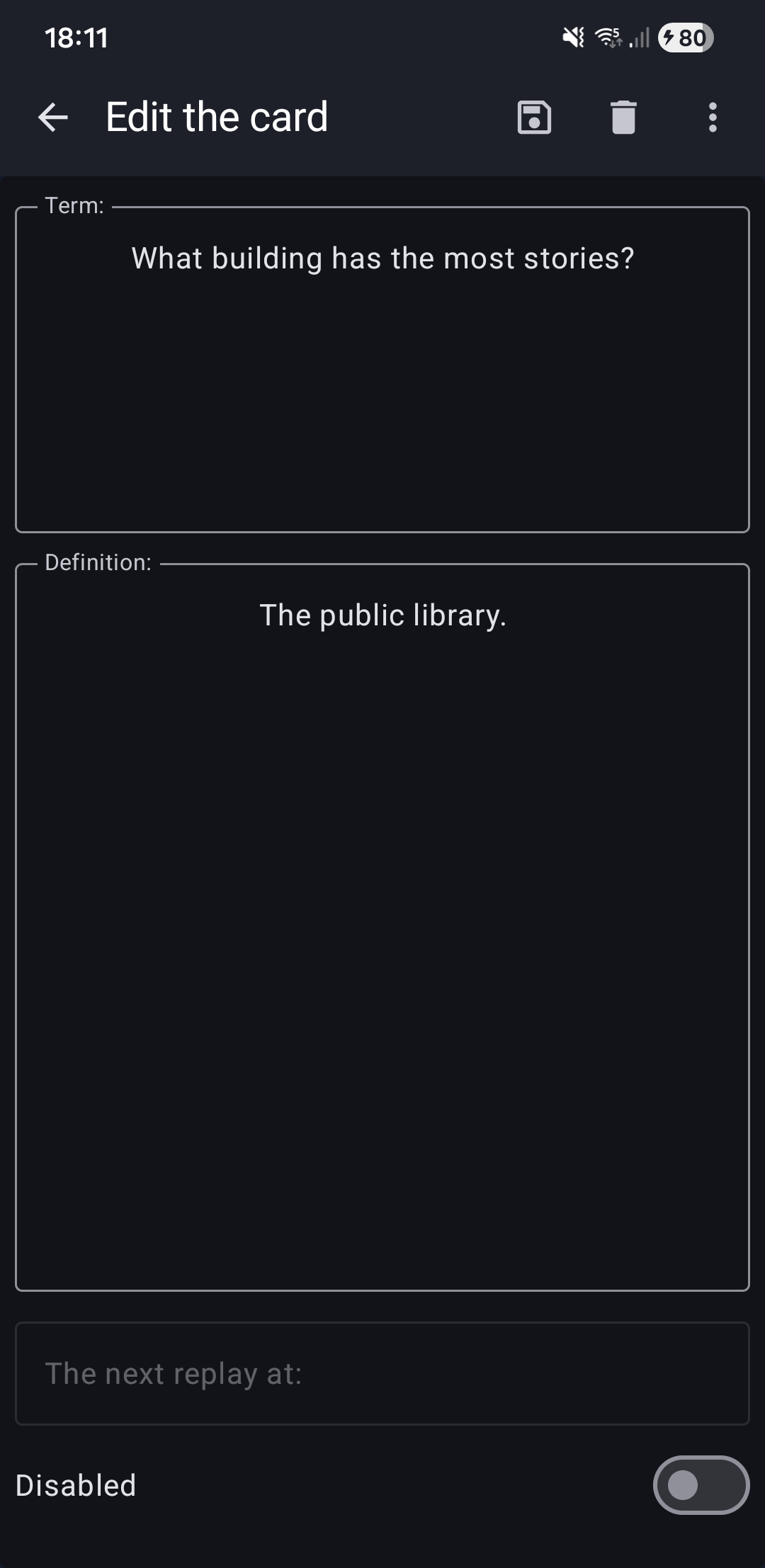This screenshot has width=765, height=1568.
Task: Edit the Term text field
Action: tap(382, 368)
